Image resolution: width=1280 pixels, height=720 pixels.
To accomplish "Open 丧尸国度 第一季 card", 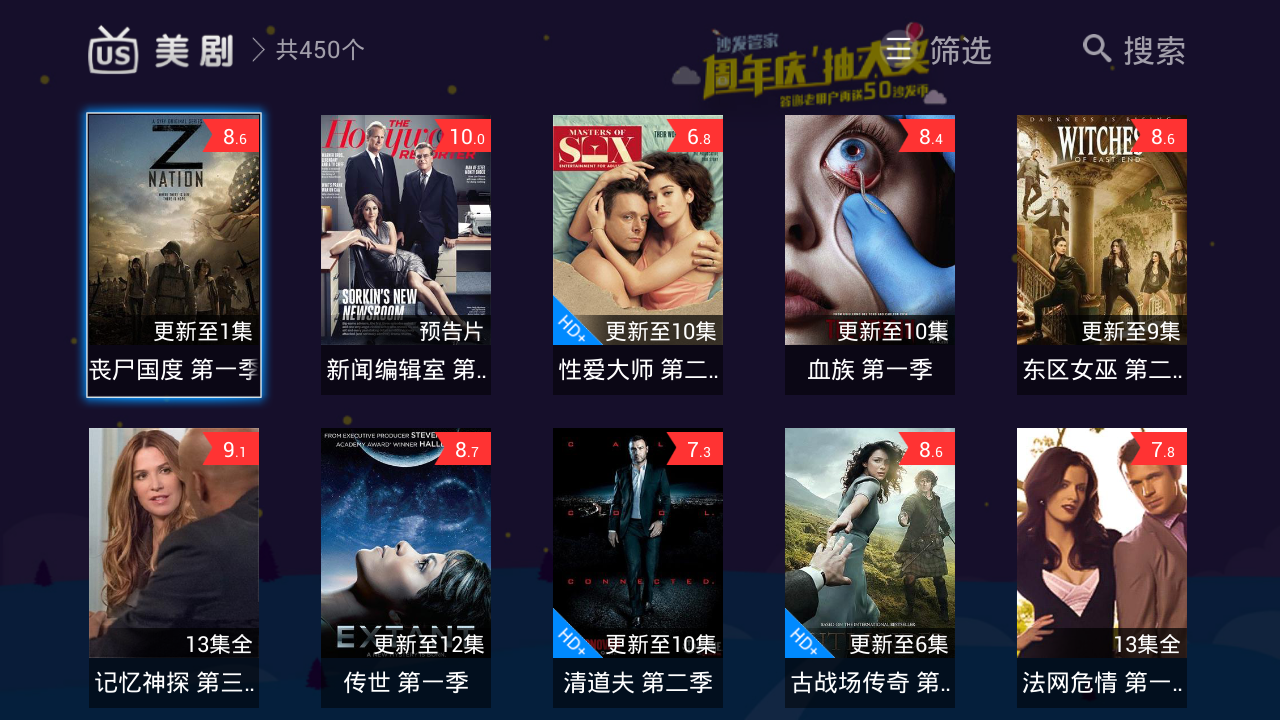I will pos(174,254).
